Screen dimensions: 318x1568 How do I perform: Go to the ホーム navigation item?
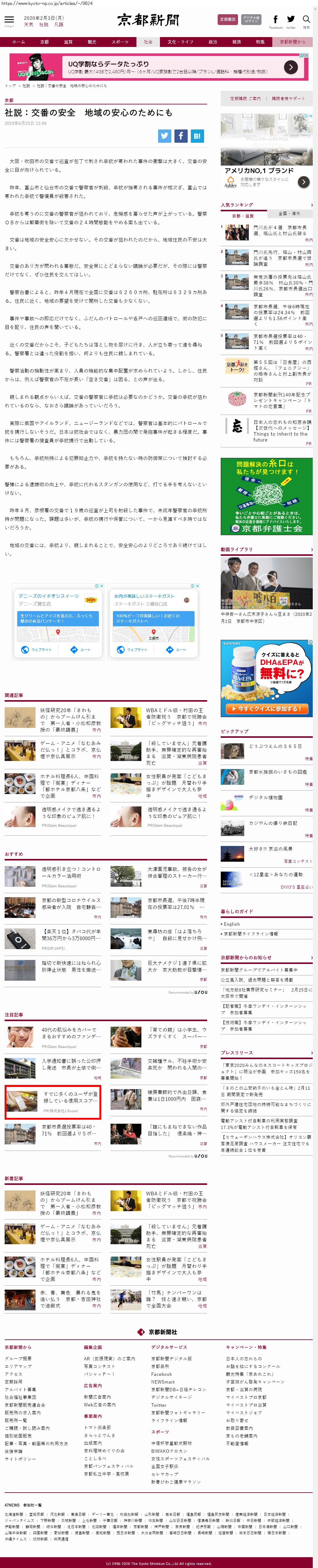click(x=18, y=42)
